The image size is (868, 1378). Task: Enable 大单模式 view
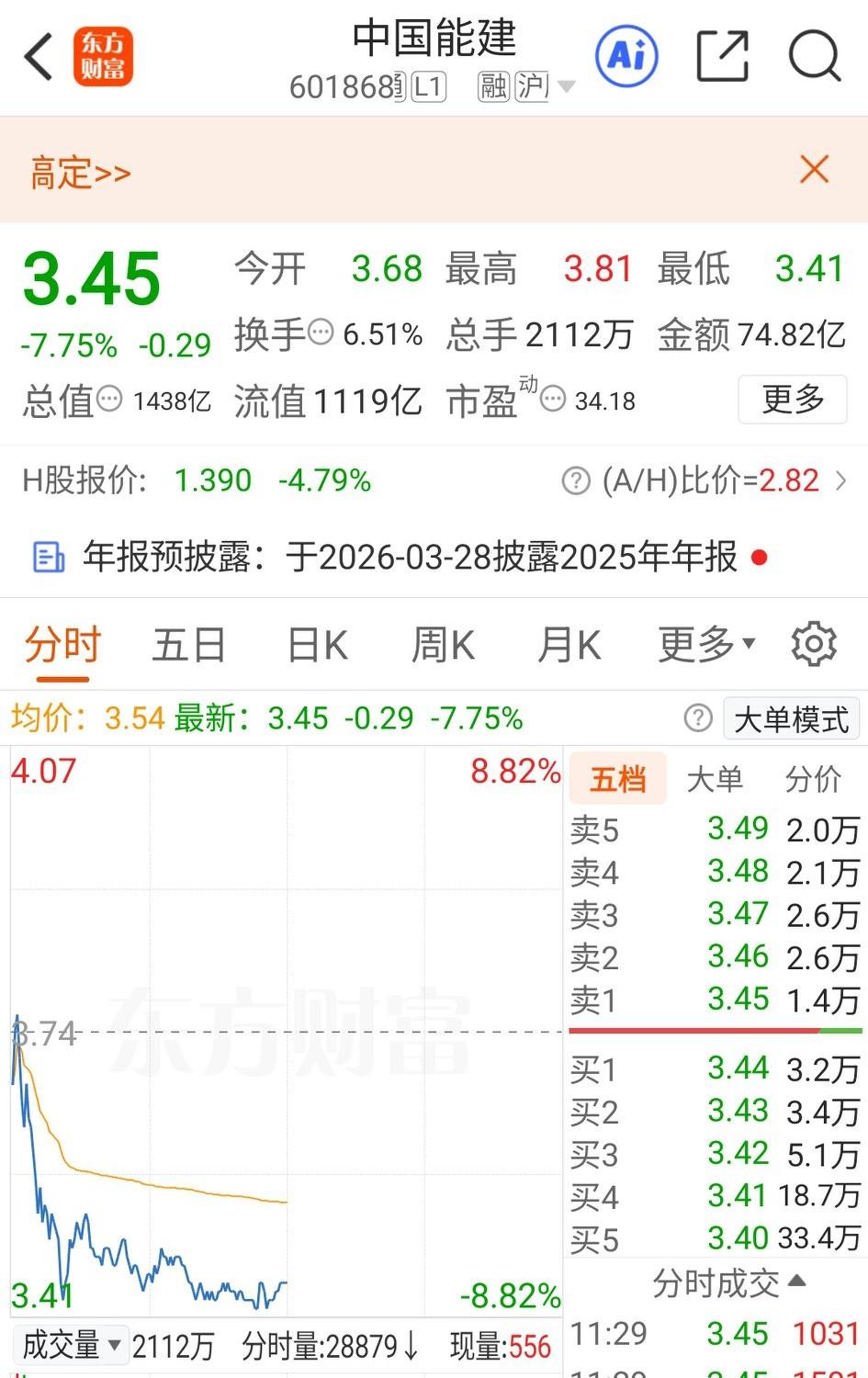tap(791, 717)
